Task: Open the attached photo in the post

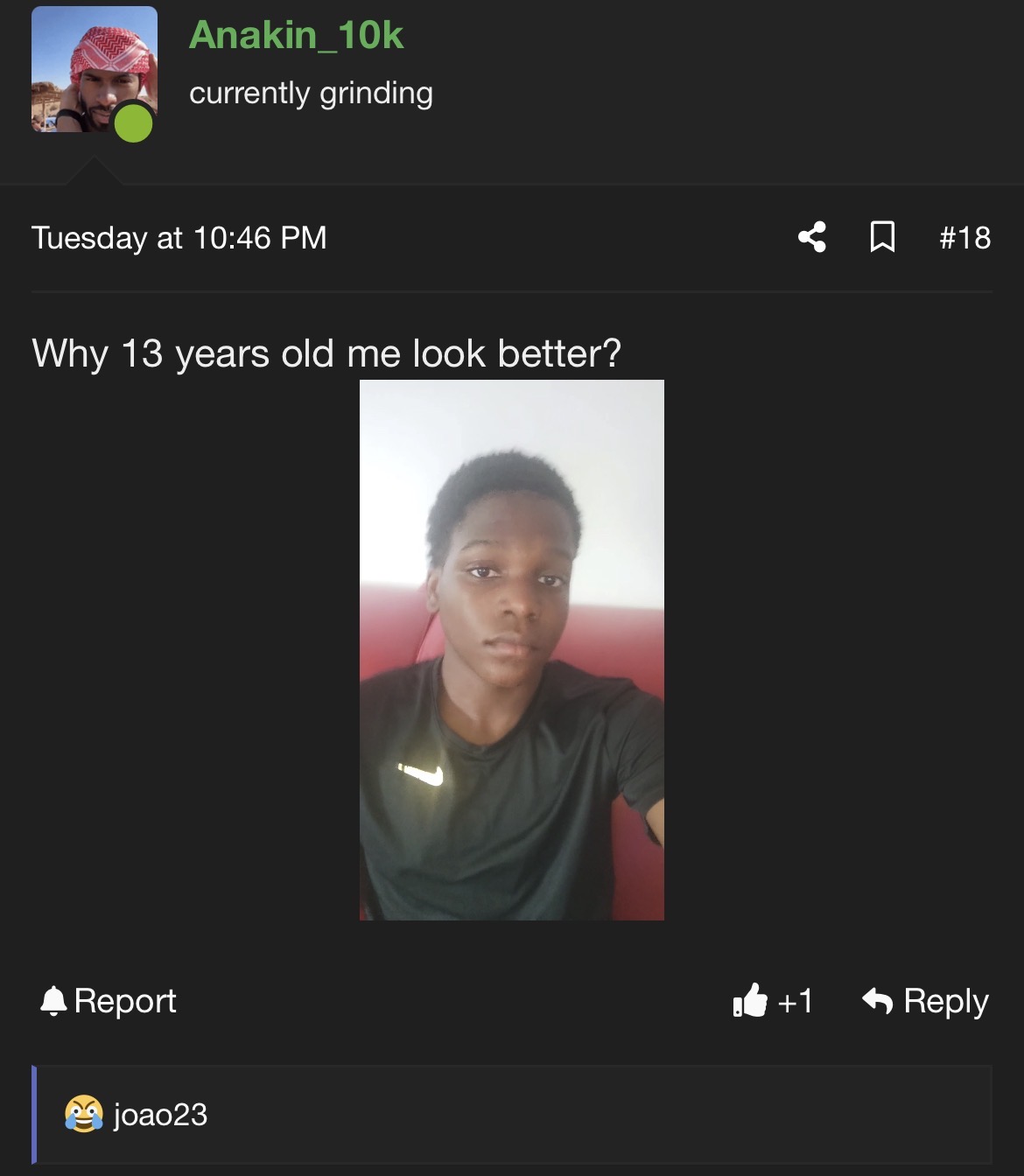Action: click(x=512, y=649)
